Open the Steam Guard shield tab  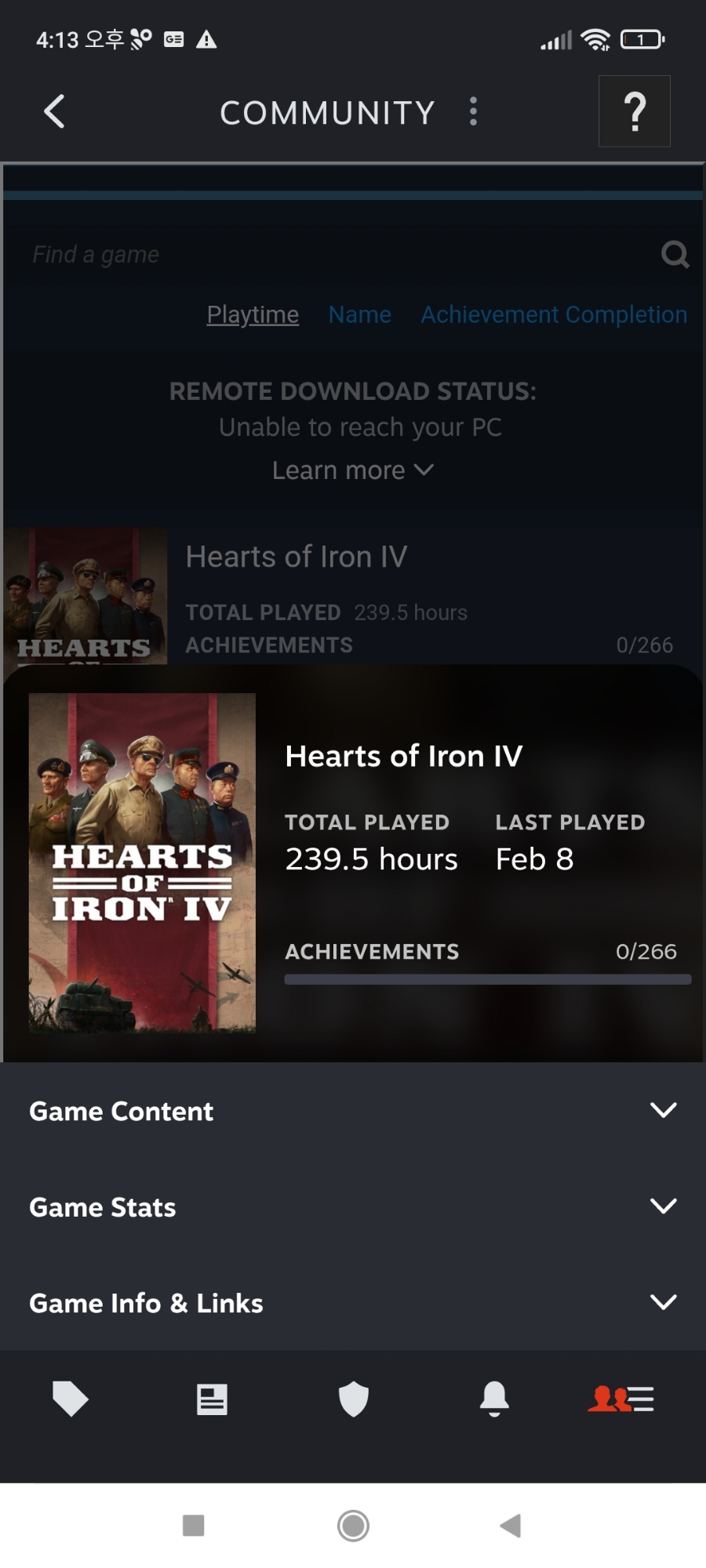tap(353, 1399)
